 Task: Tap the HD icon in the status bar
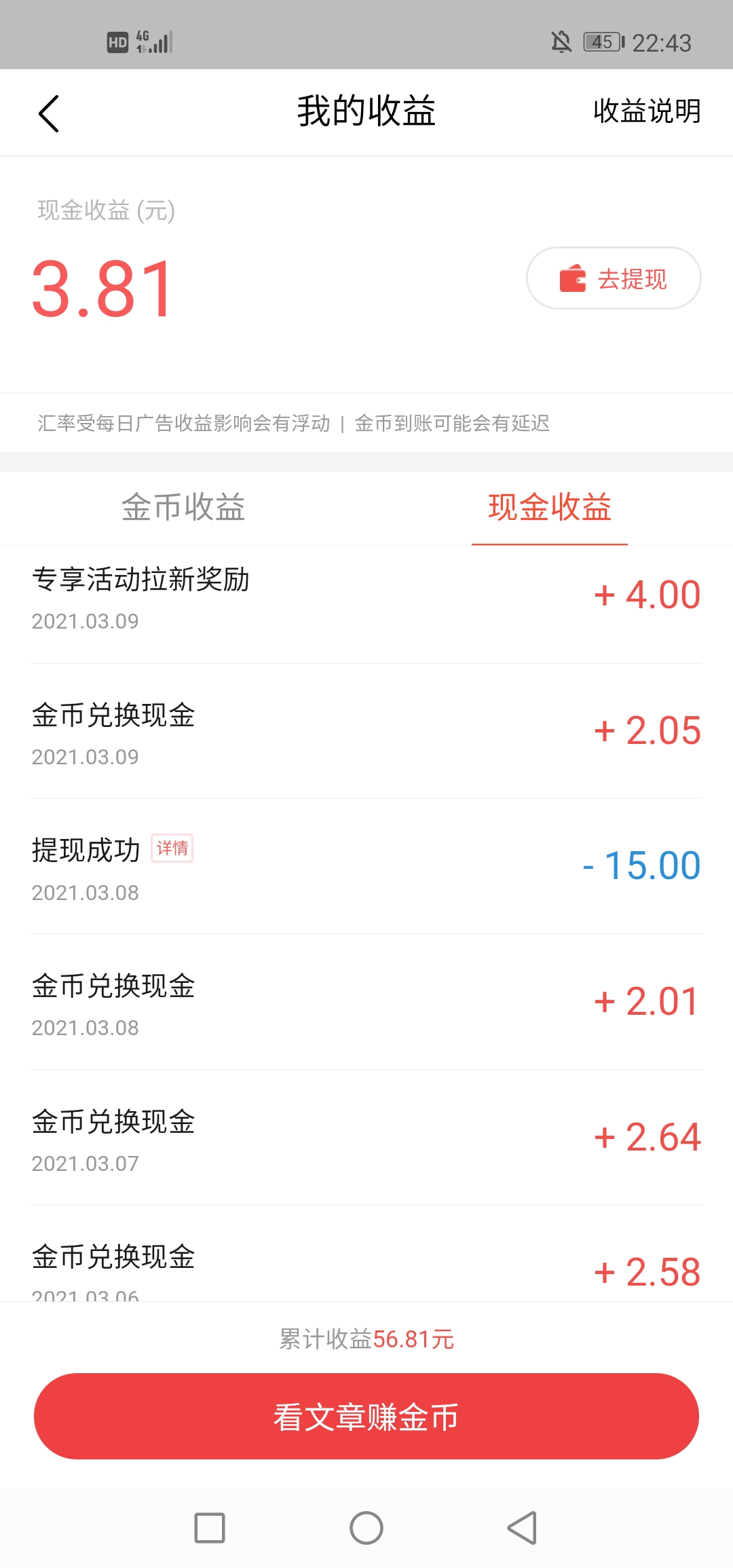pos(117,42)
